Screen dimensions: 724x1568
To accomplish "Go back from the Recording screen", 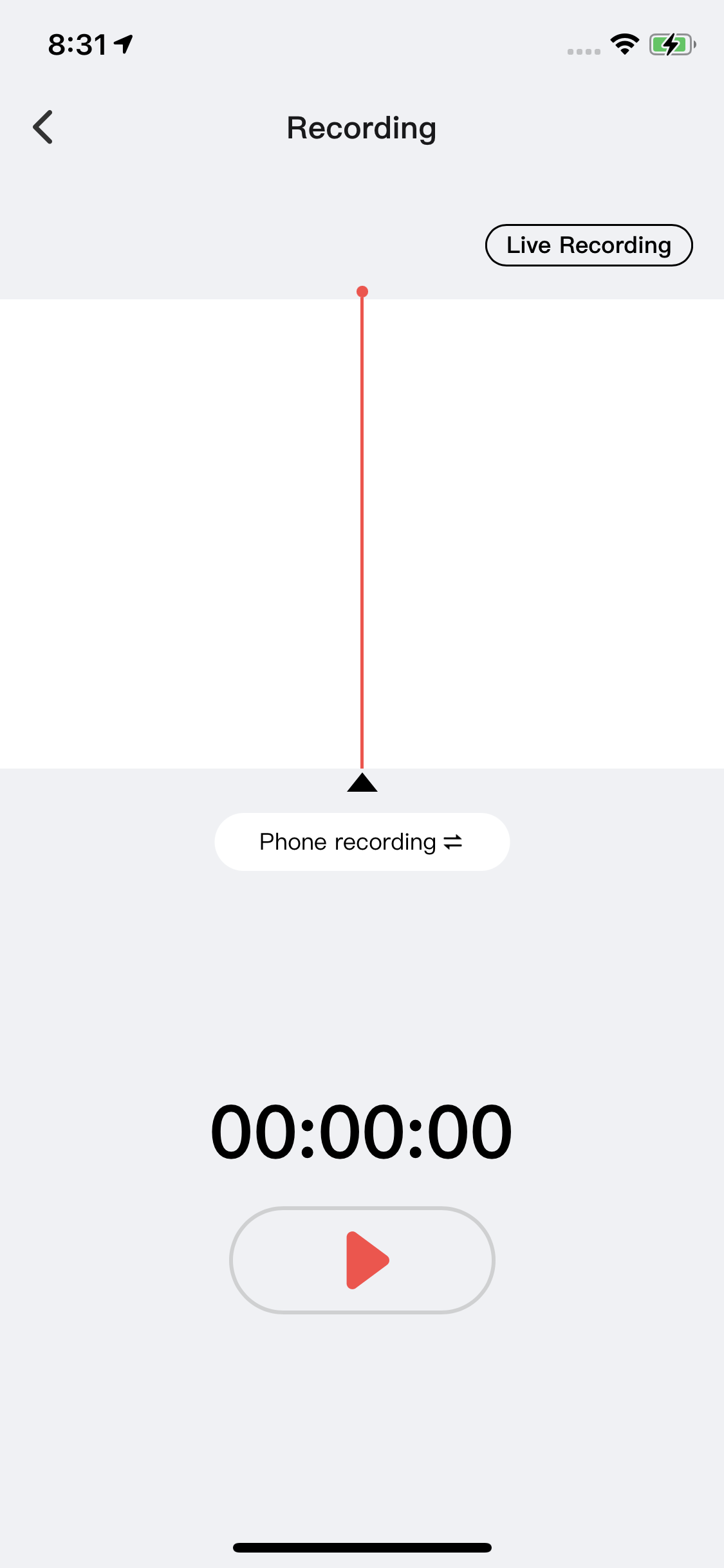I will 42,127.
